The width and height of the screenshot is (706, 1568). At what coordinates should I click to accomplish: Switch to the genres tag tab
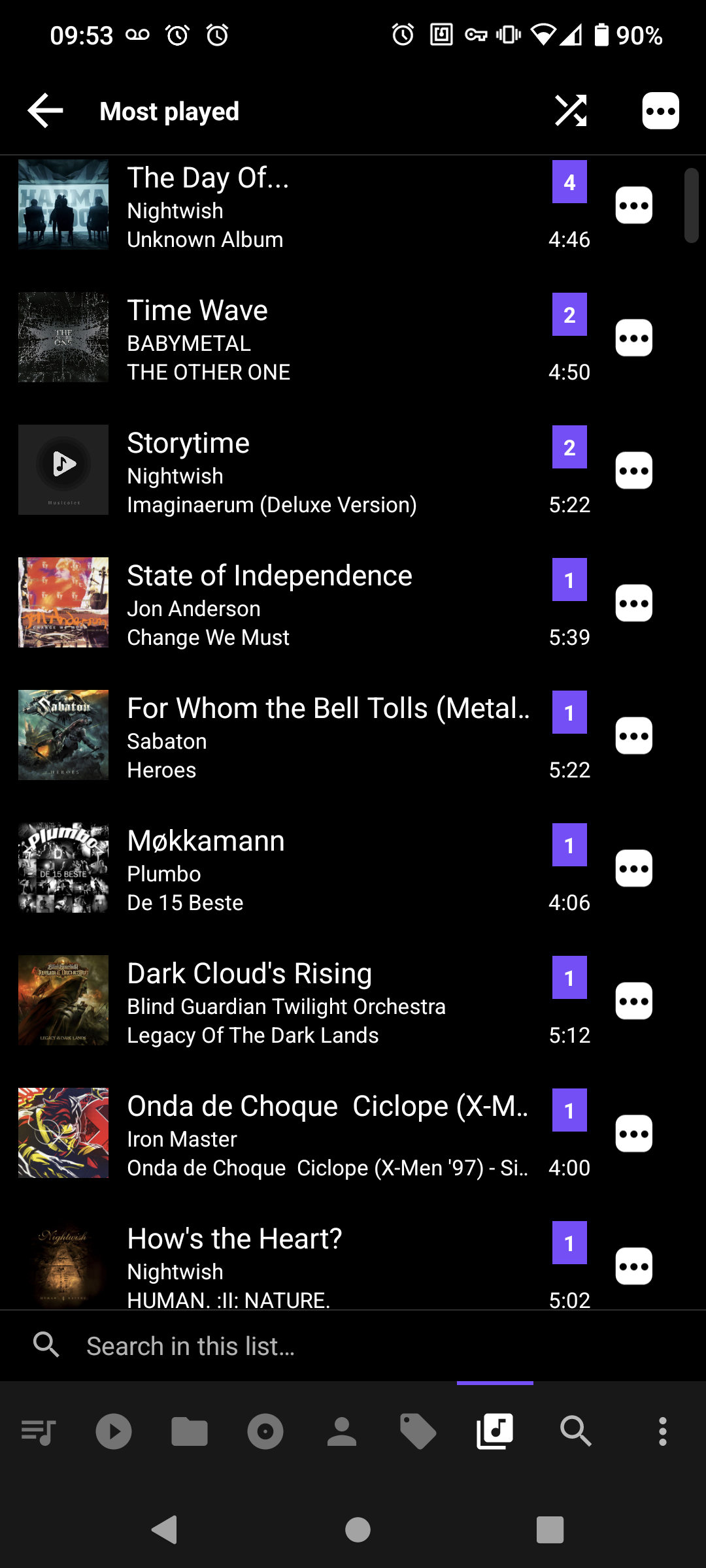[x=418, y=1432]
